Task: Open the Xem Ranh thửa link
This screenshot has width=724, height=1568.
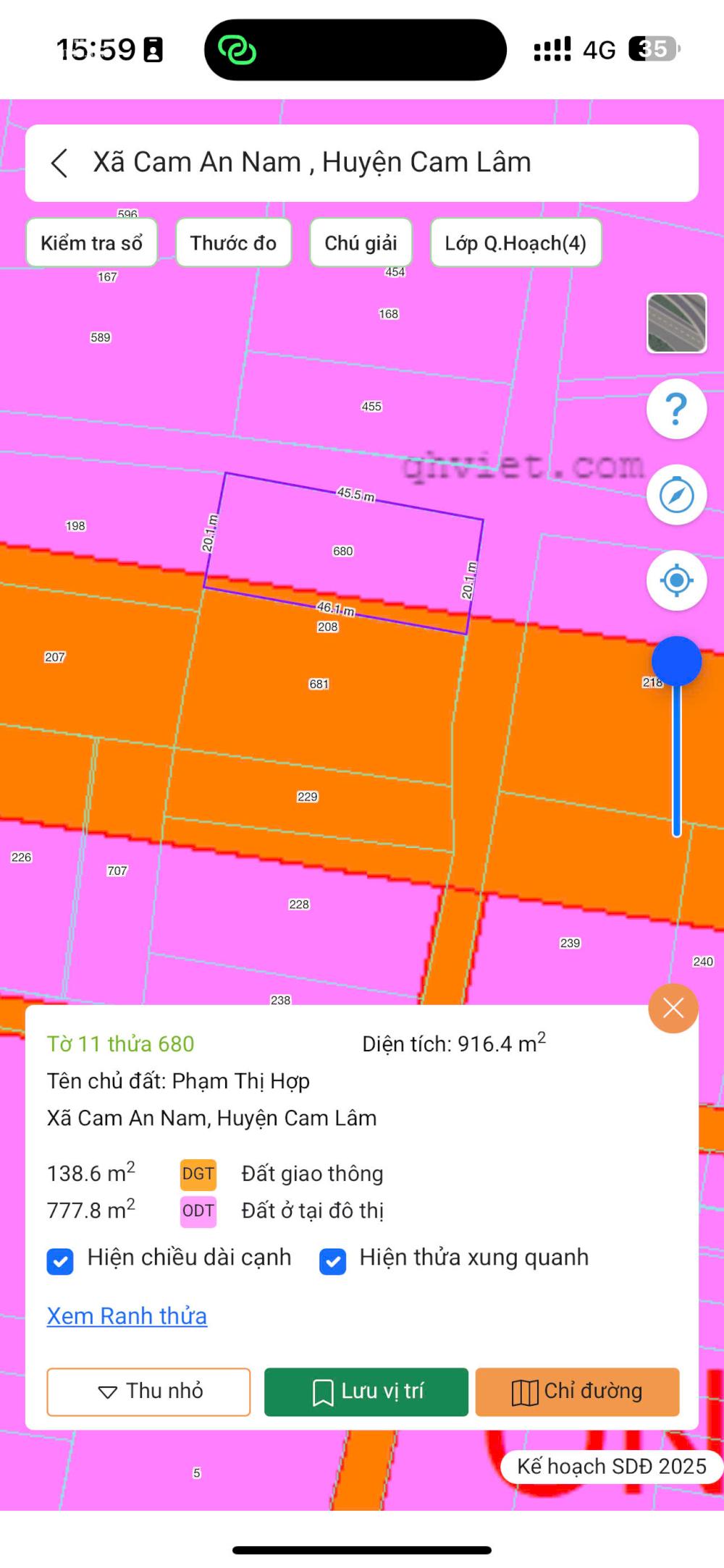Action: point(127,1315)
